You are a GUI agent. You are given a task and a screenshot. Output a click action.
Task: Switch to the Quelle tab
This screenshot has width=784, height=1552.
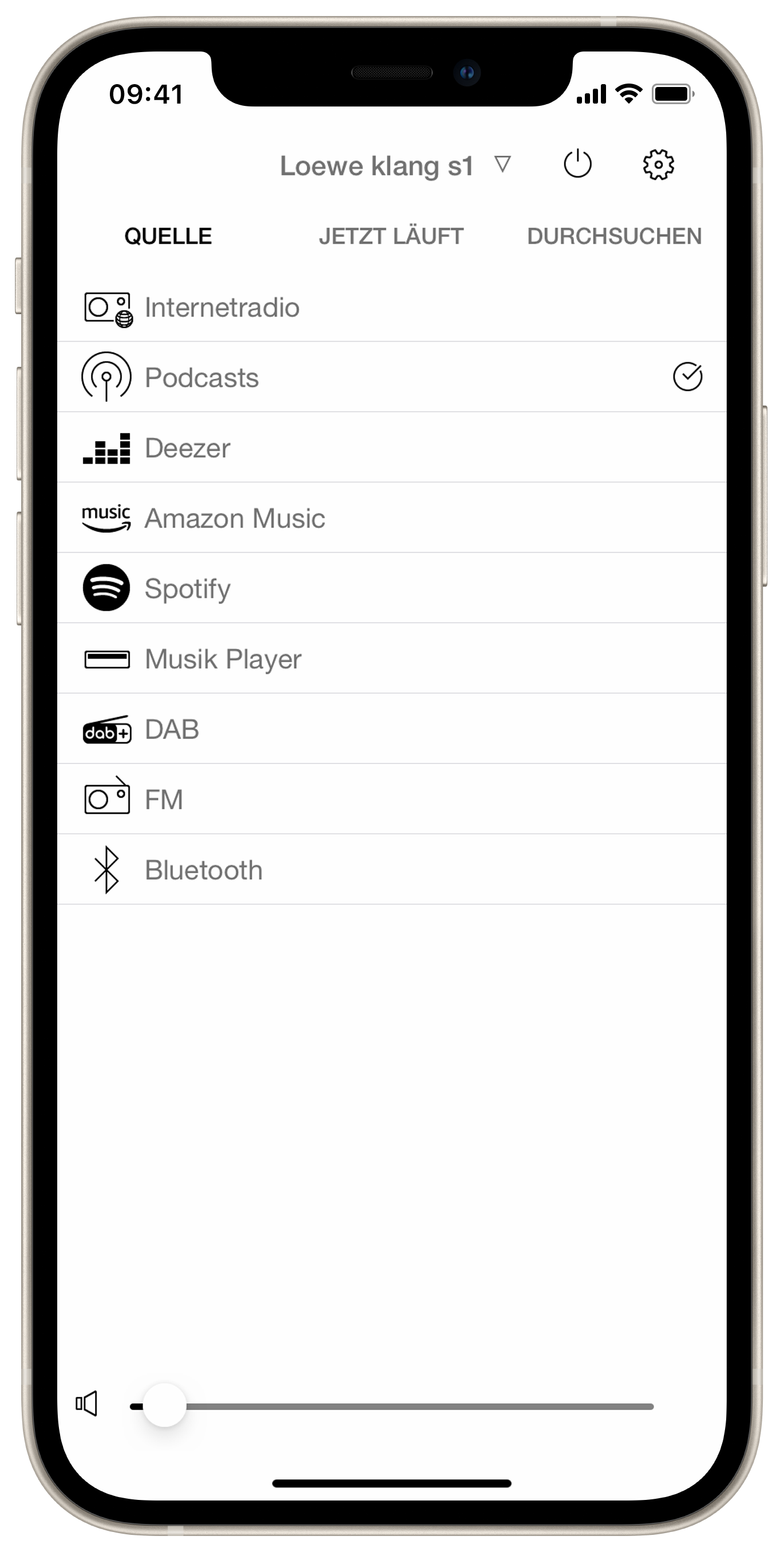click(168, 236)
